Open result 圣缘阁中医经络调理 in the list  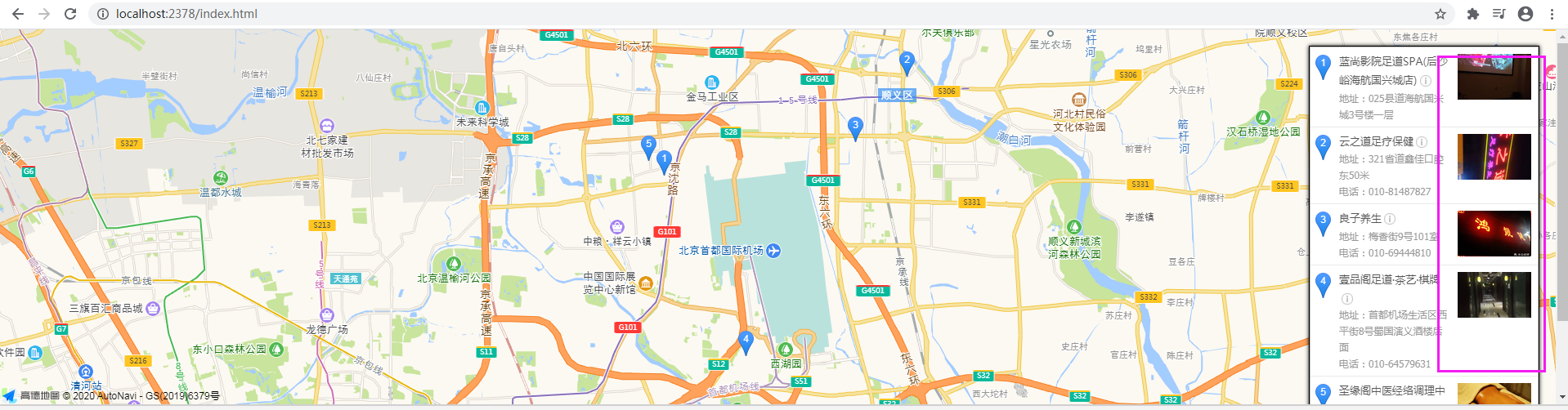[x=1391, y=390]
